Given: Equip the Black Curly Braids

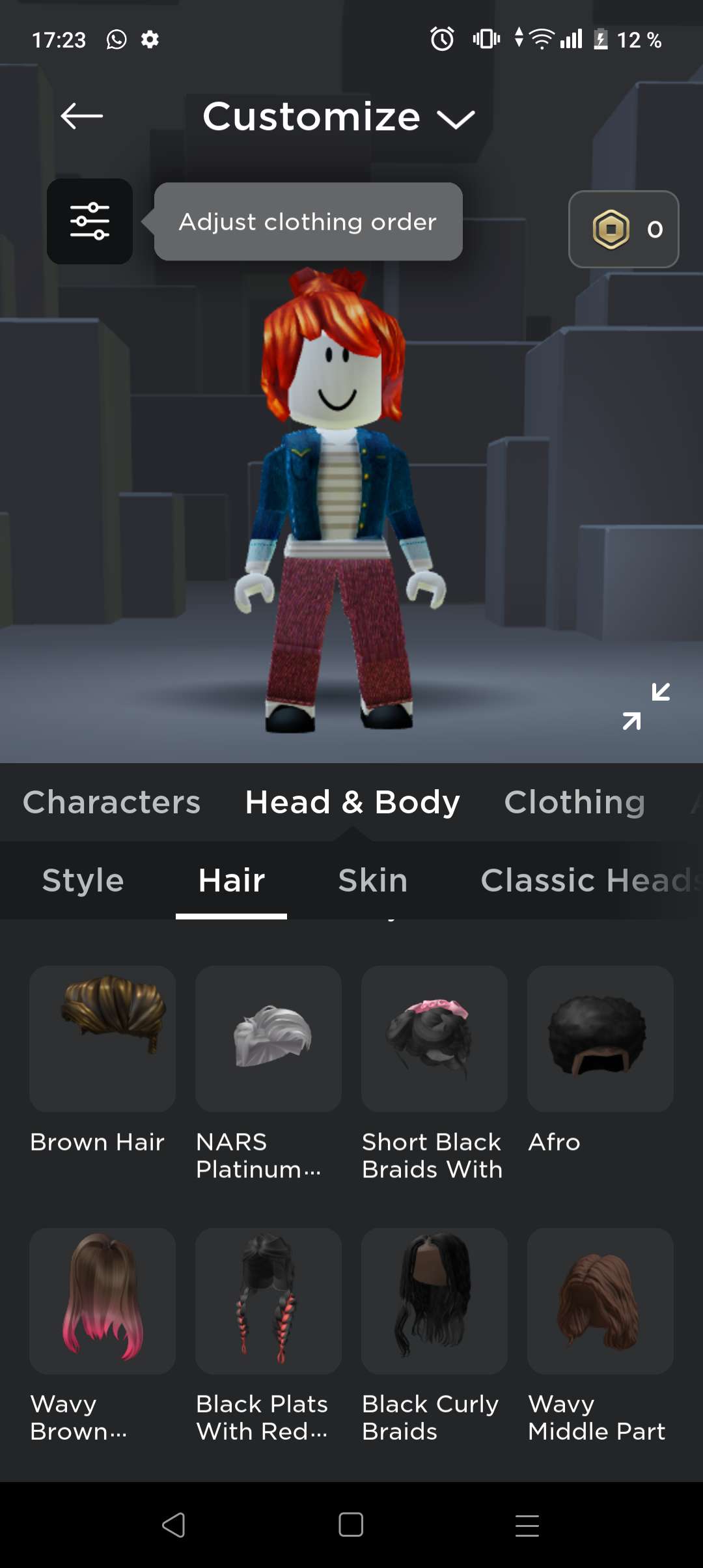Looking at the screenshot, I should (434, 1301).
